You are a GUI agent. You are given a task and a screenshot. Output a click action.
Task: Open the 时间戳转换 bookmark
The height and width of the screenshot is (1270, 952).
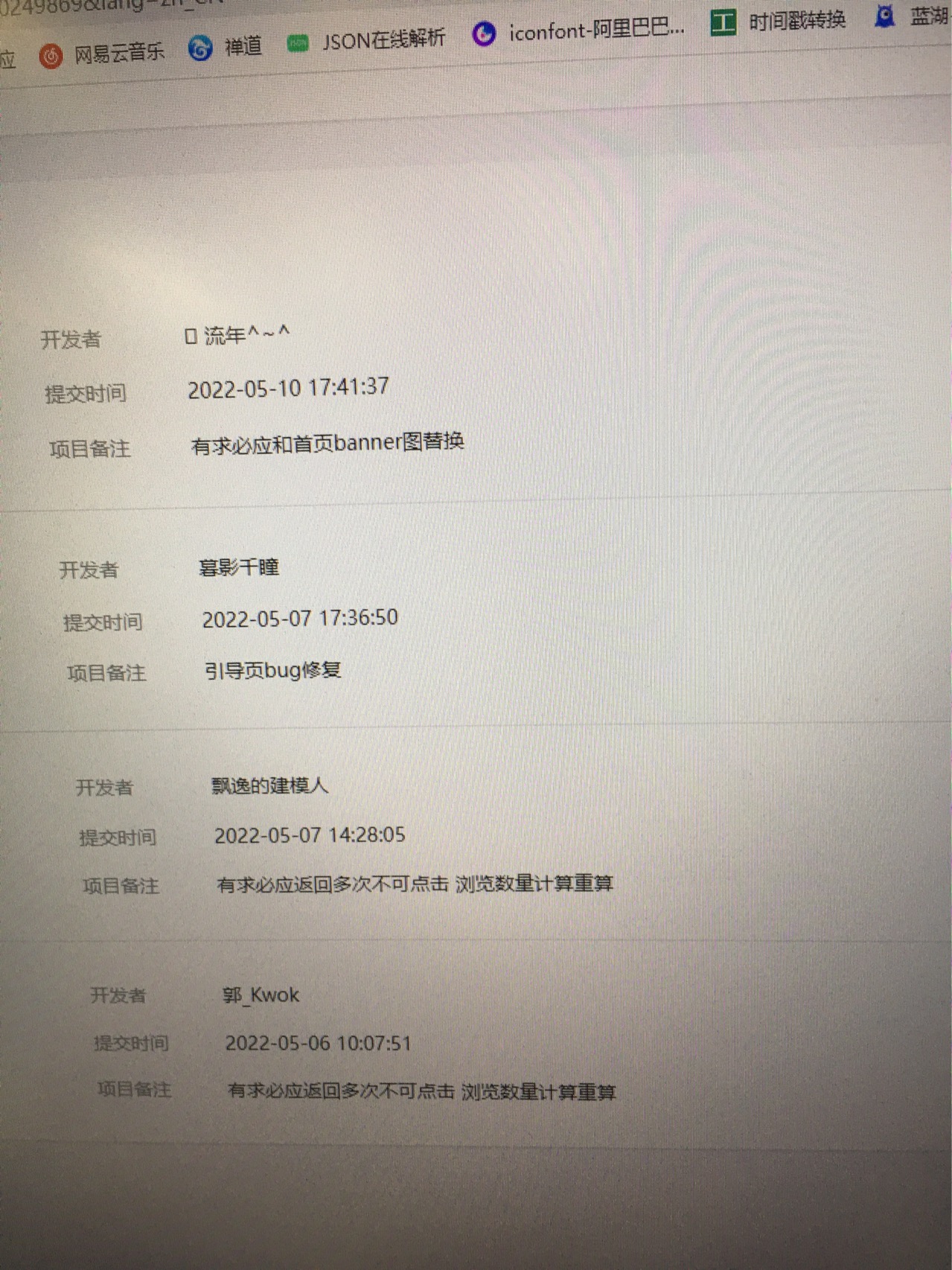click(x=779, y=21)
